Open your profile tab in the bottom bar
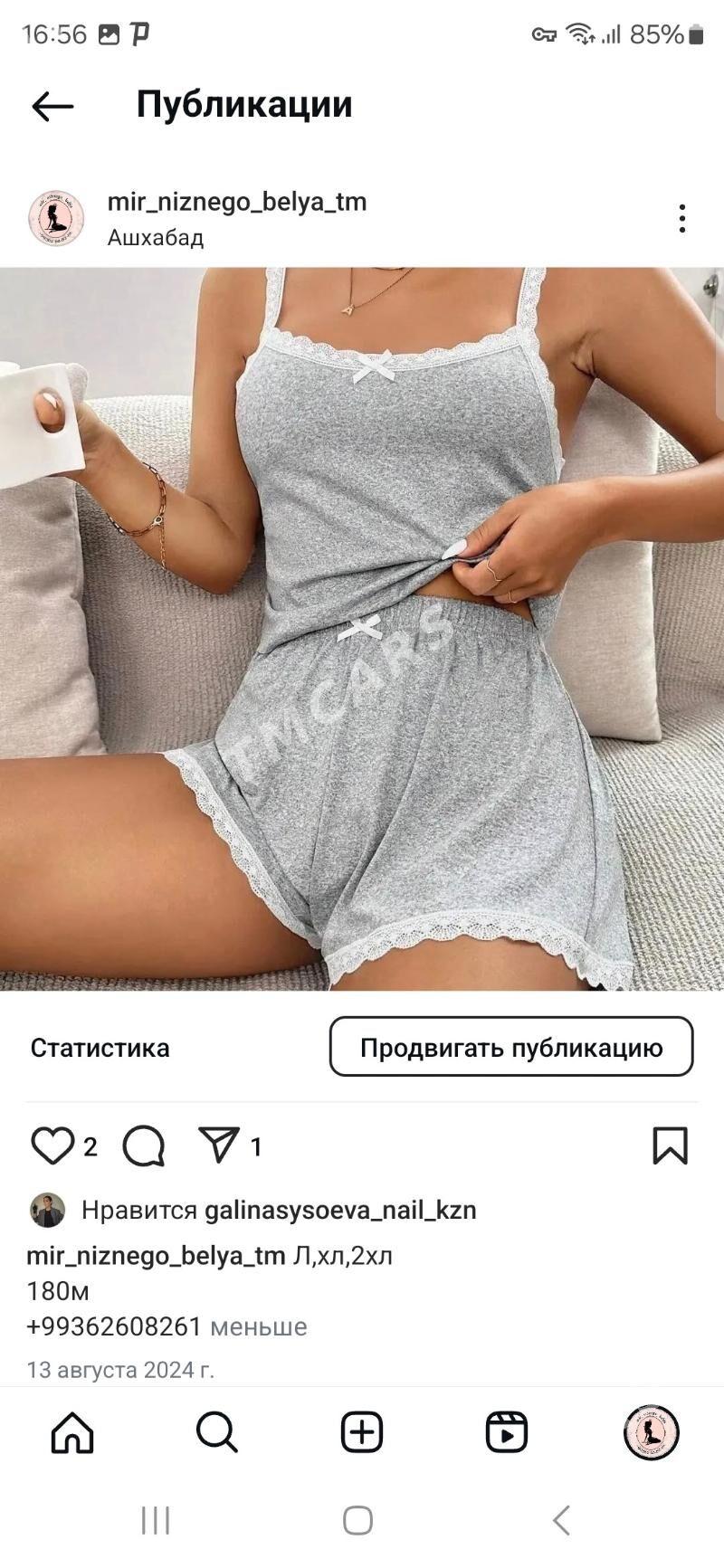The image size is (724, 1568). pos(651,1432)
